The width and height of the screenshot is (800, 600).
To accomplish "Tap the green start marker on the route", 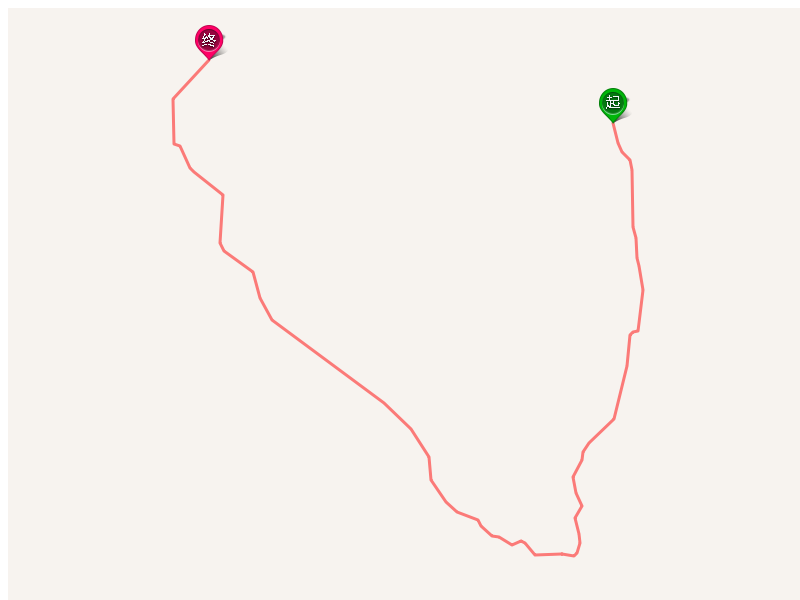I will point(612,102).
